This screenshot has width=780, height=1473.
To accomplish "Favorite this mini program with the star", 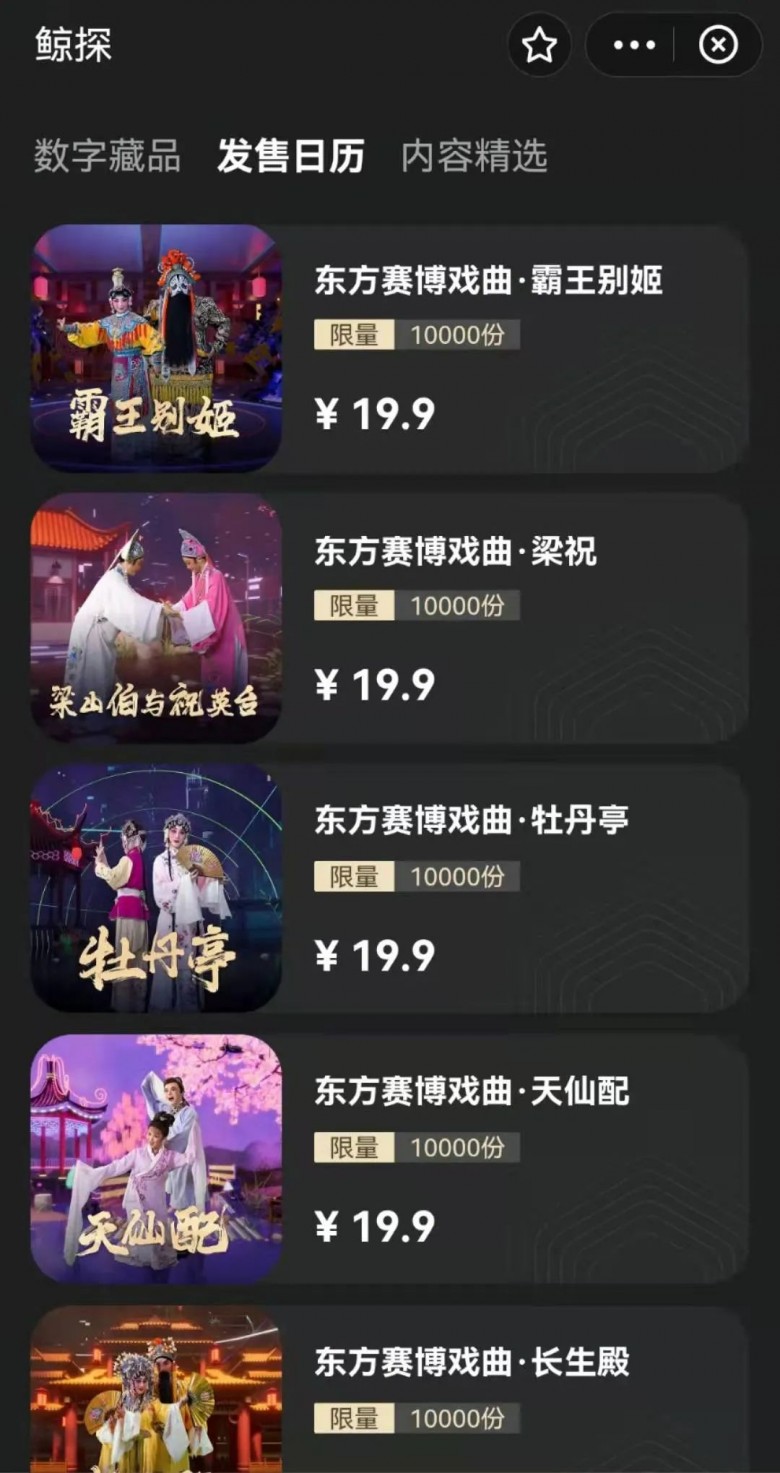I will (x=539, y=45).
